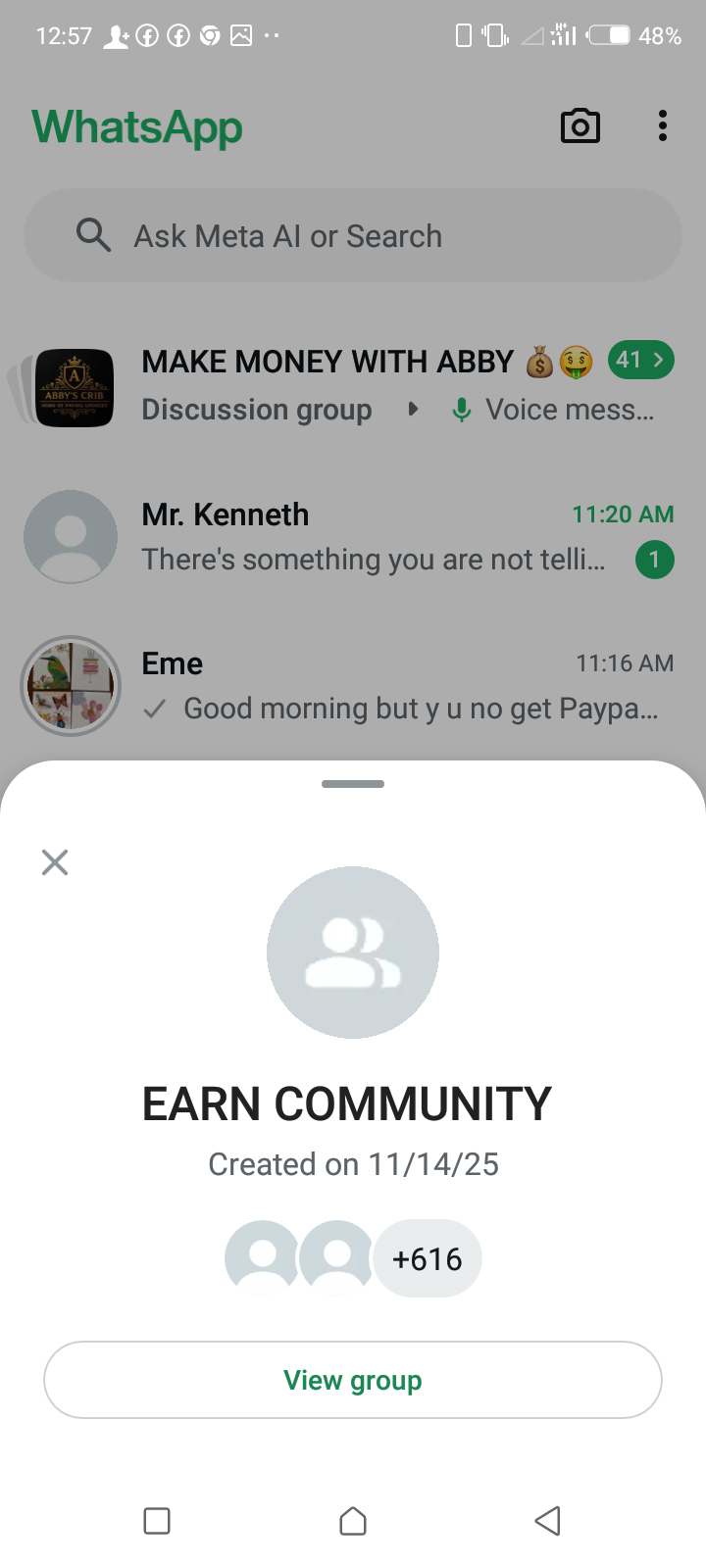Open the three-dot overflow menu
The image size is (706, 1568).
pyautogui.click(x=663, y=126)
